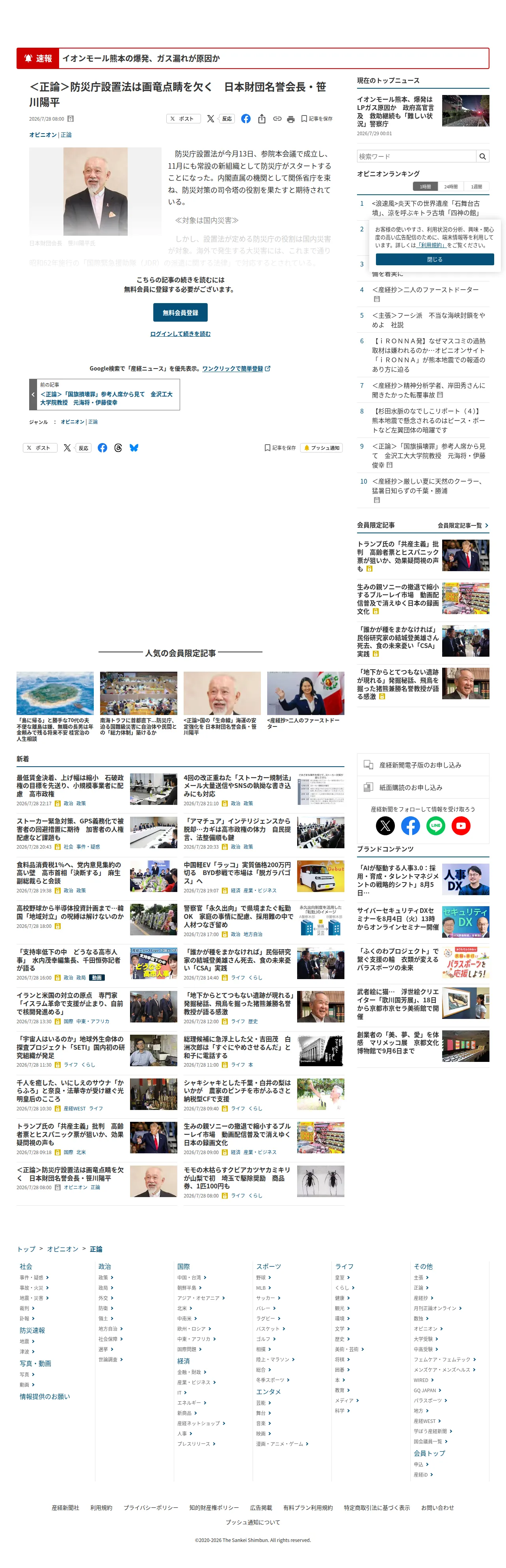Dismiss the cookie notice with 閉じる
The image size is (506, 1568).
(x=435, y=259)
